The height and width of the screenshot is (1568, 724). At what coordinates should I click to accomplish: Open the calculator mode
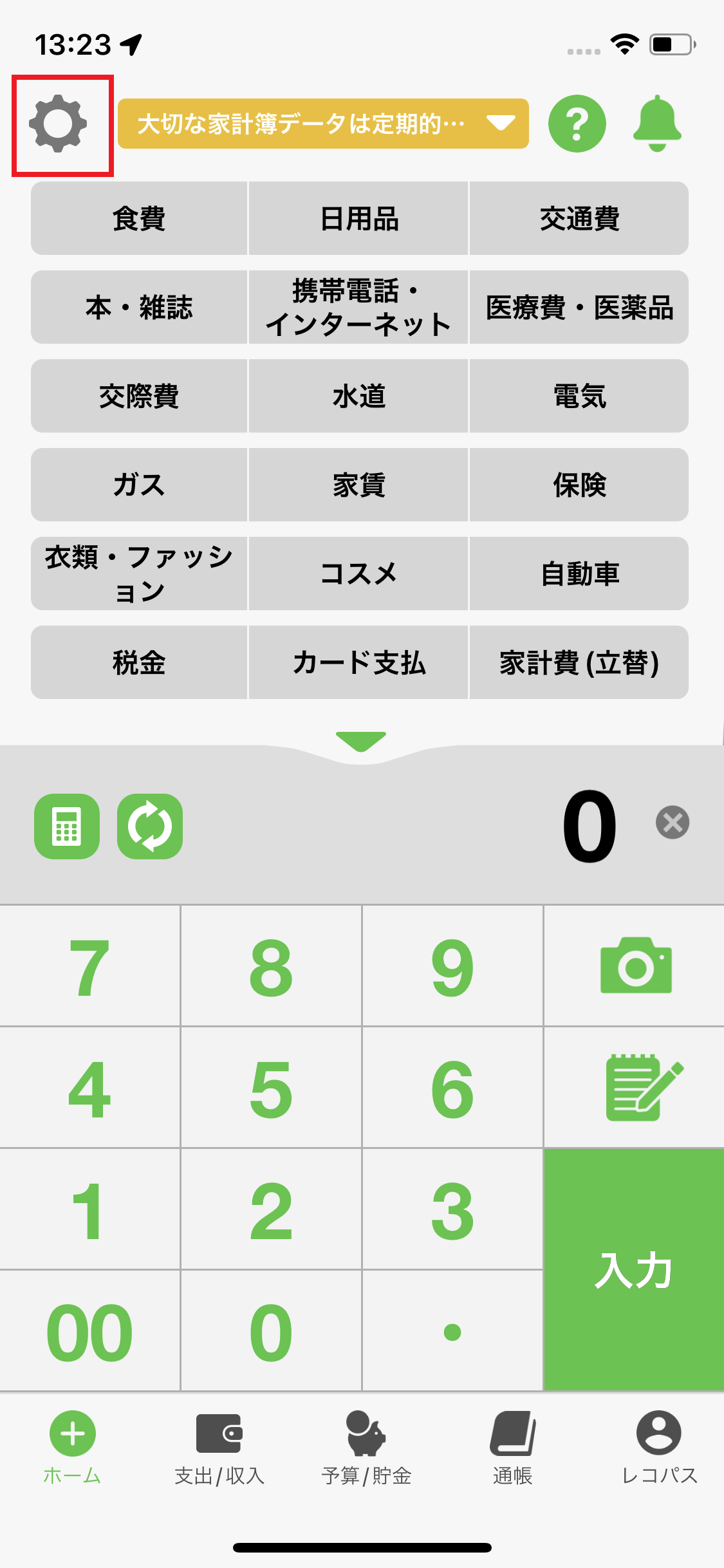point(67,826)
